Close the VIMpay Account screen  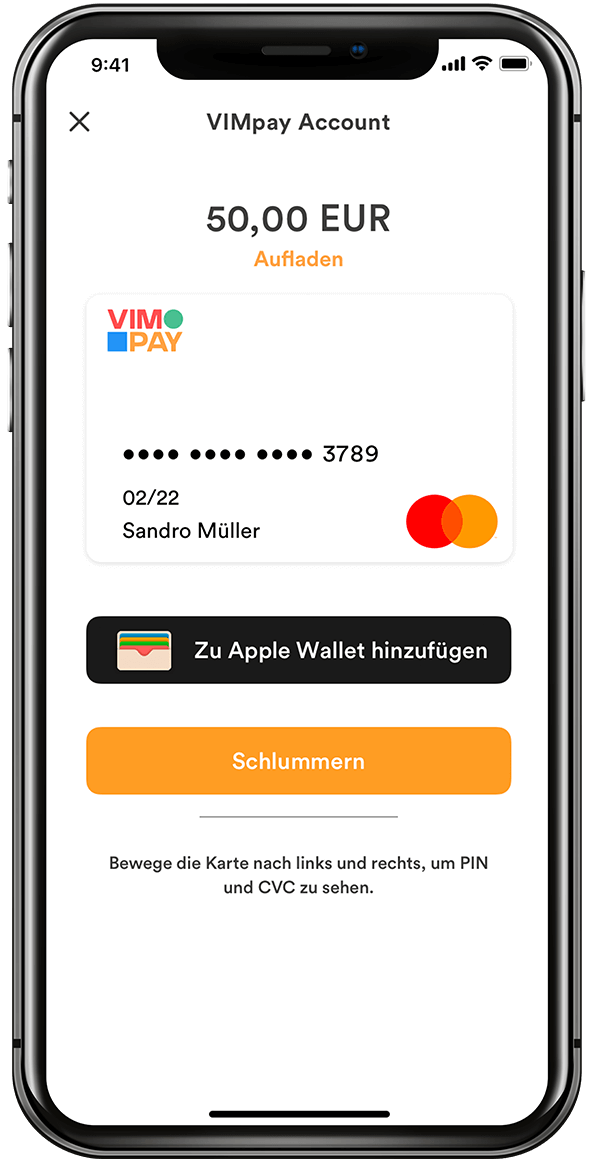[79, 122]
